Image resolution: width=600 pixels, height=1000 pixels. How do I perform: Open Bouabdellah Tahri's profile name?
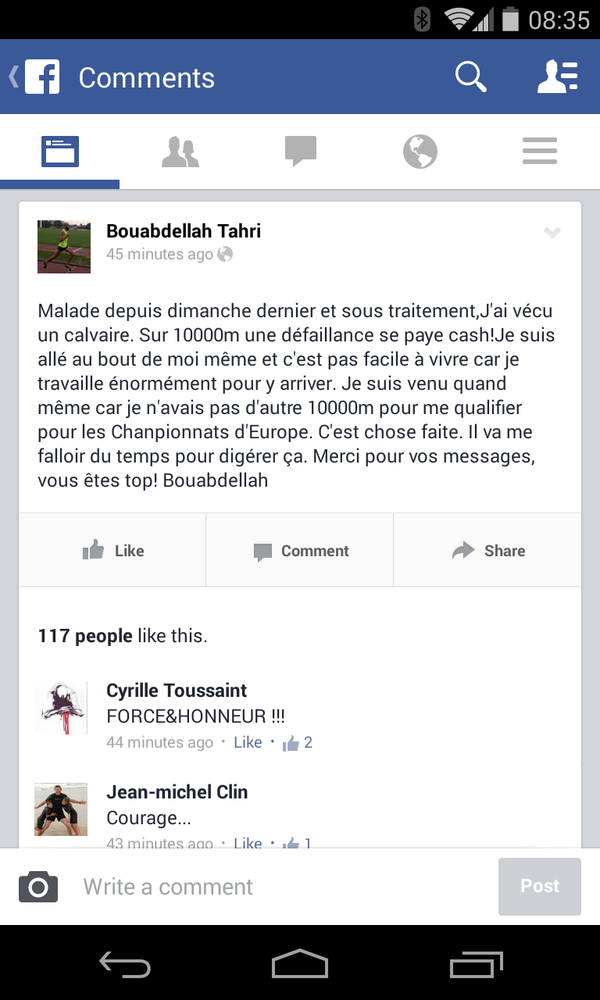(184, 231)
